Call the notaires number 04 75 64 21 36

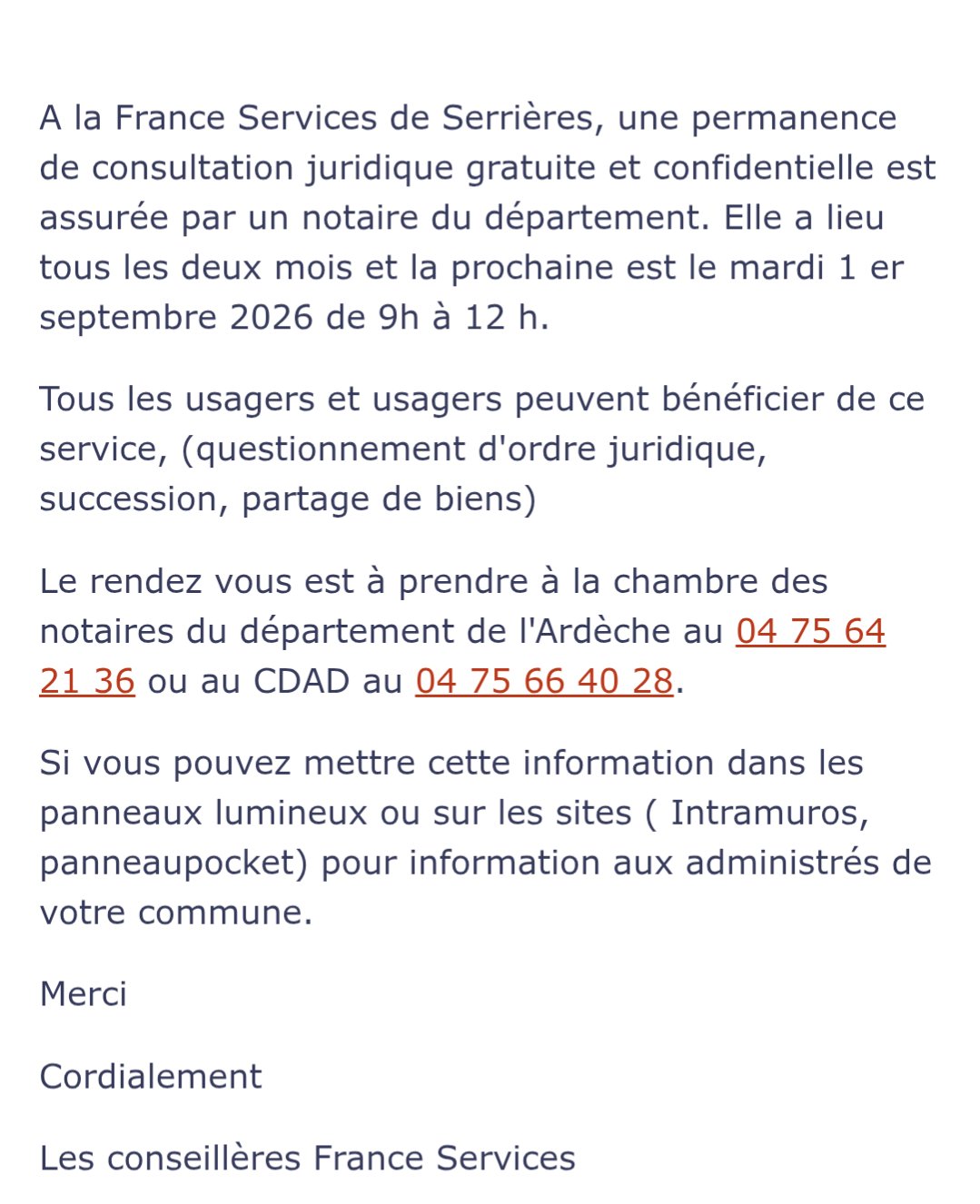[x=809, y=631]
